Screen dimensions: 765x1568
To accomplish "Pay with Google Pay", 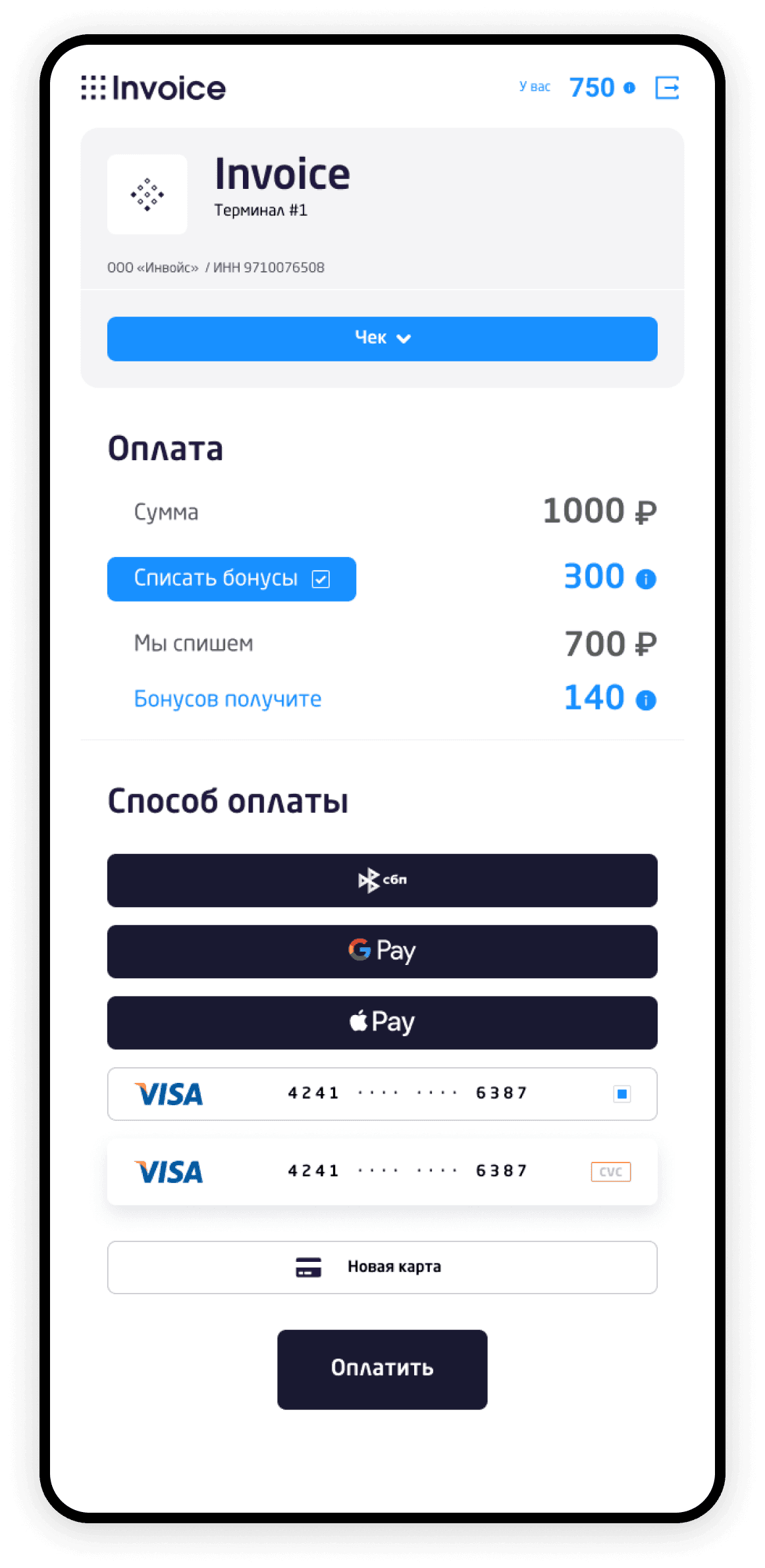I will pyautogui.click(x=382, y=951).
